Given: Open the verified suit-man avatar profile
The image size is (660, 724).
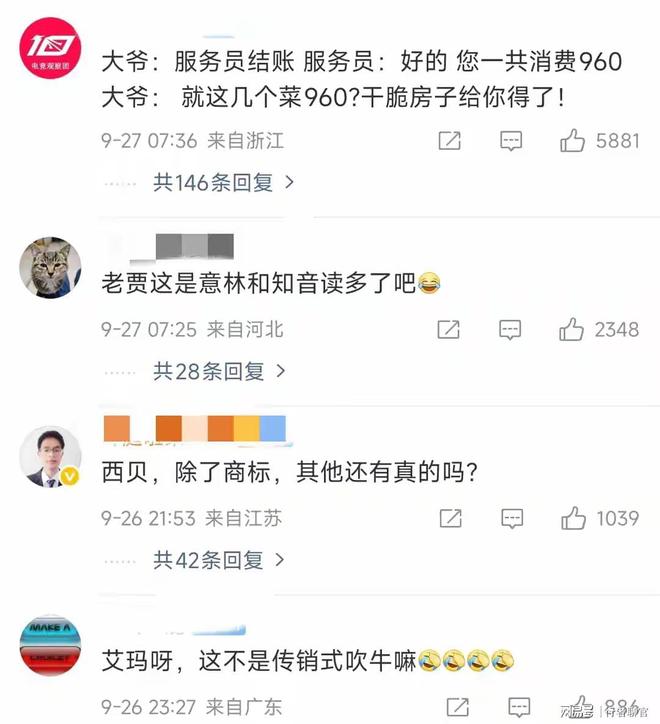Looking at the screenshot, I should (51, 457).
